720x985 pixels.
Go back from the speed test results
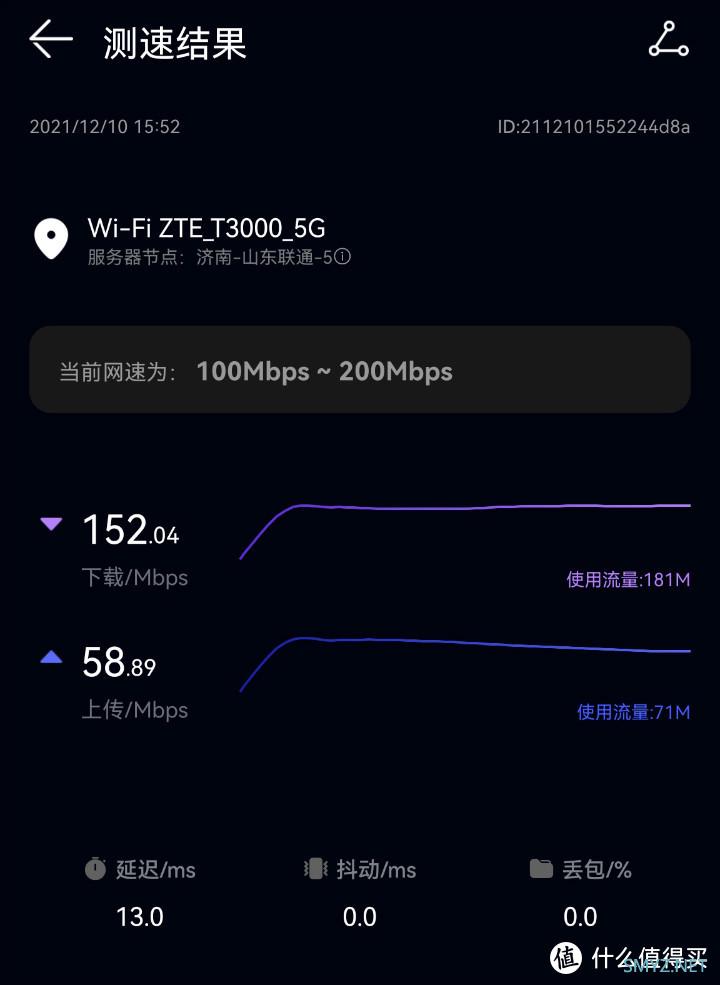(x=51, y=40)
